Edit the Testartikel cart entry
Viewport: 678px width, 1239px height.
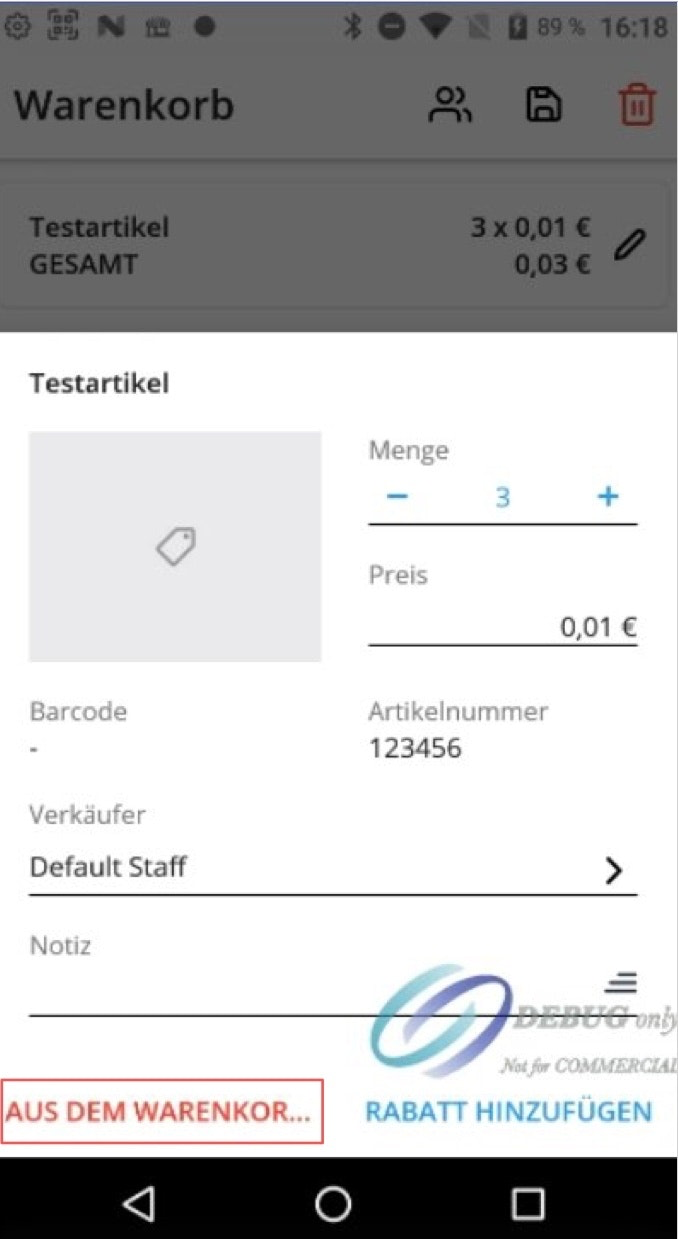(630, 245)
